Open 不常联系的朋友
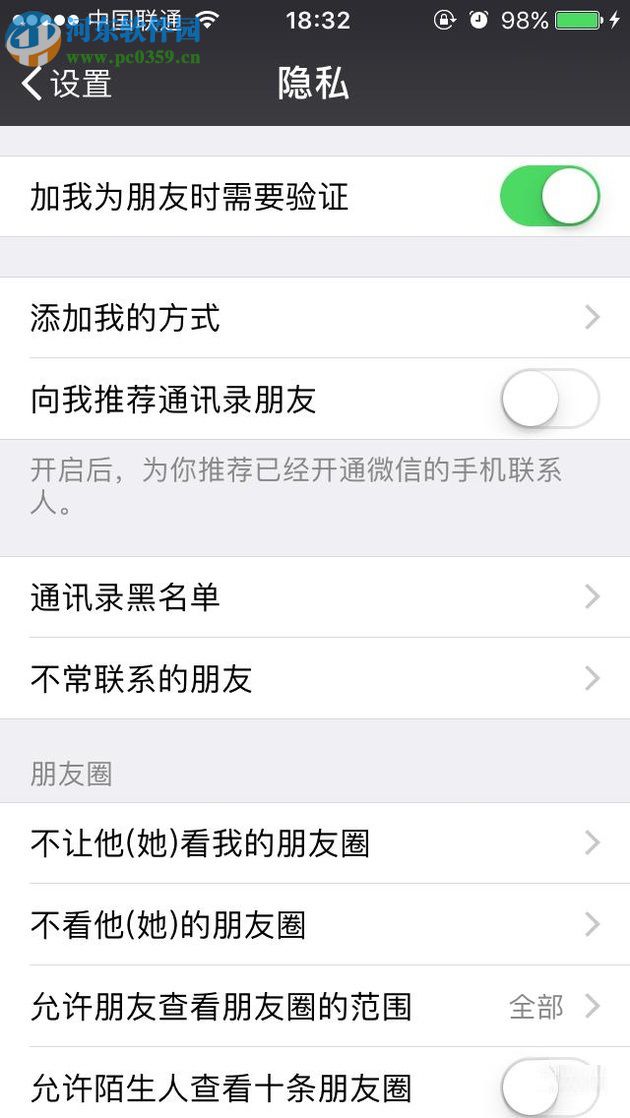The width and height of the screenshot is (630, 1118). pyautogui.click(x=315, y=679)
